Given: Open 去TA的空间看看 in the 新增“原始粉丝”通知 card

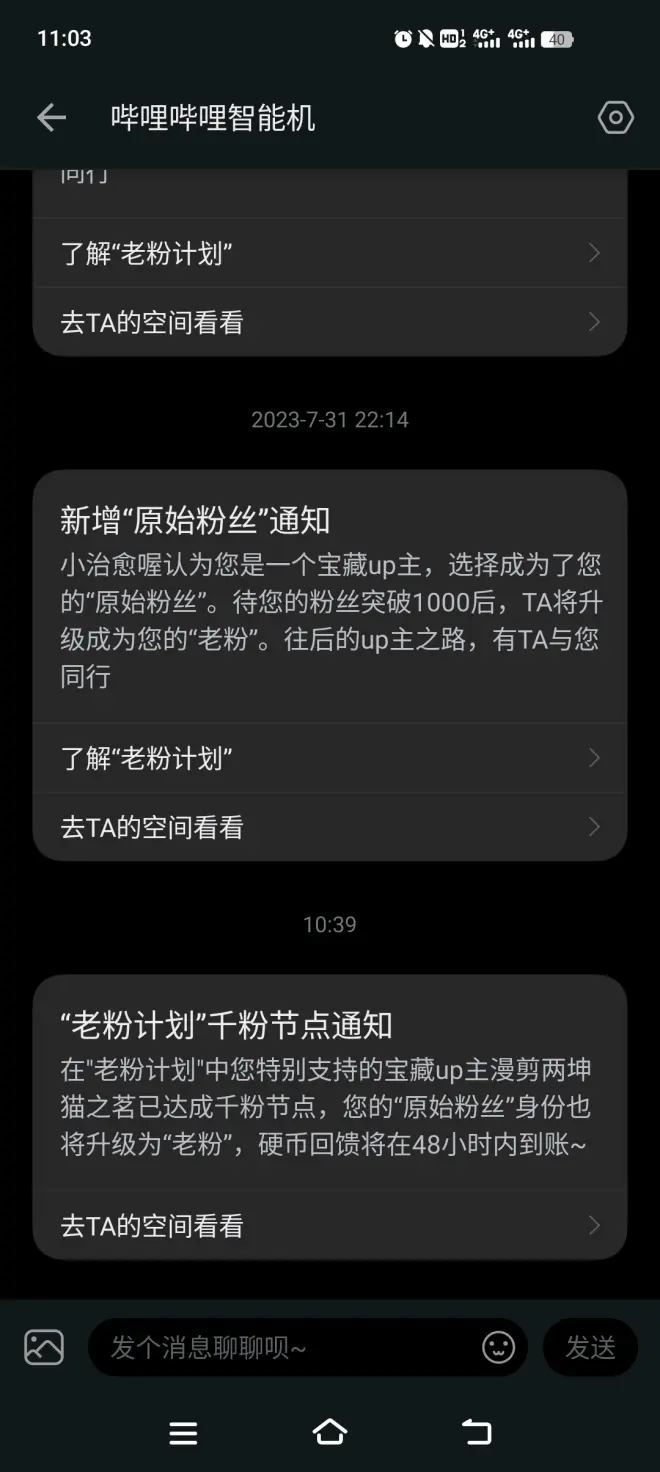Looking at the screenshot, I should point(330,827).
